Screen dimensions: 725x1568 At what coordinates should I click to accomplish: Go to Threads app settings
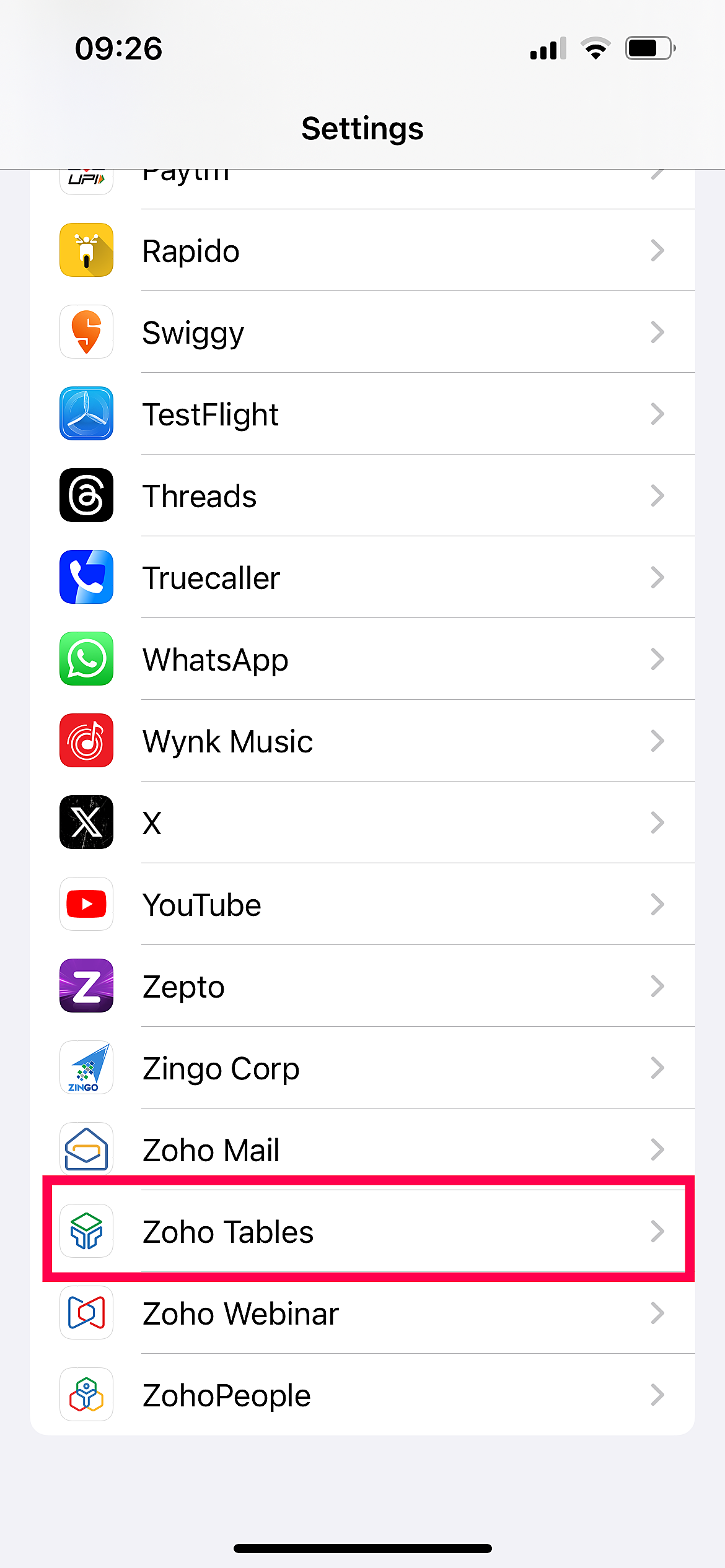(x=362, y=496)
